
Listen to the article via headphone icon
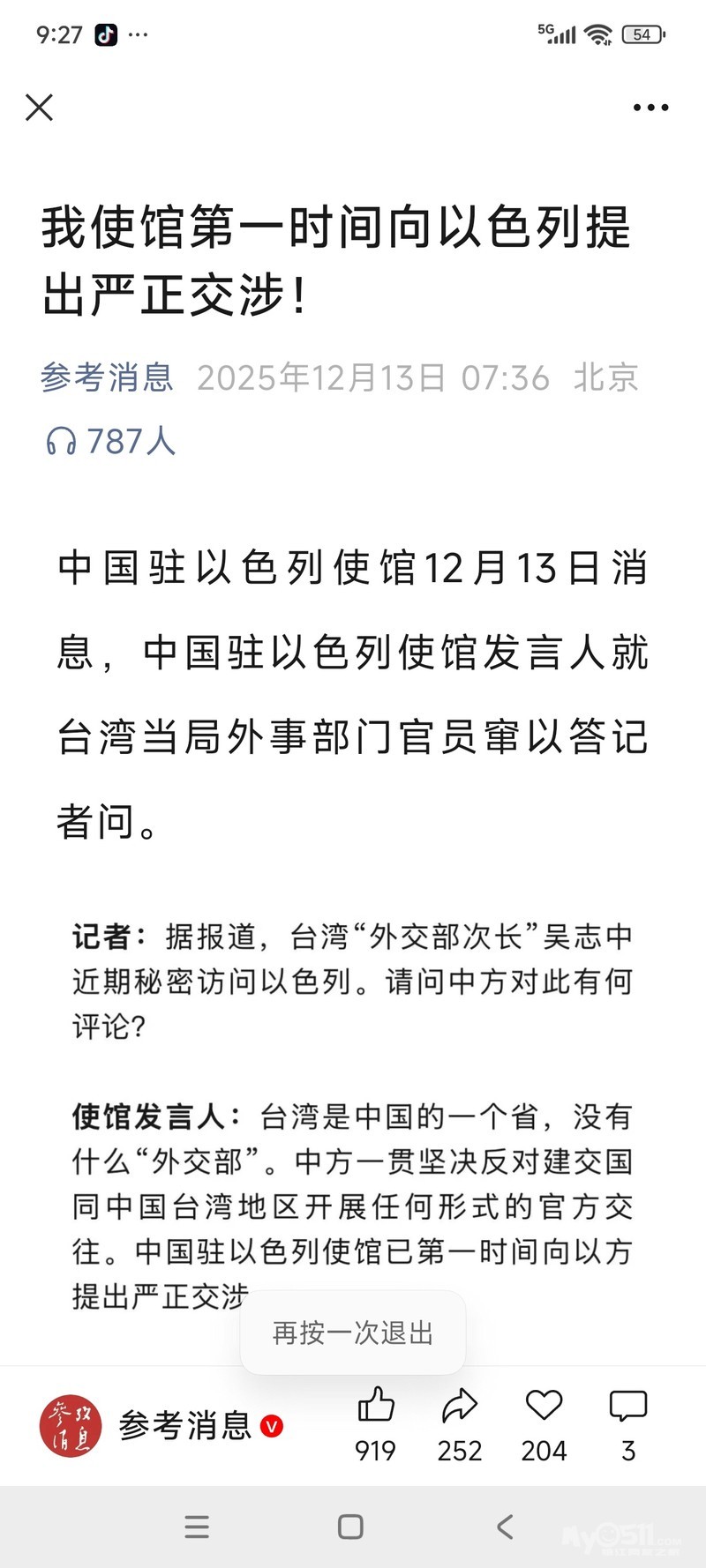[x=62, y=441]
